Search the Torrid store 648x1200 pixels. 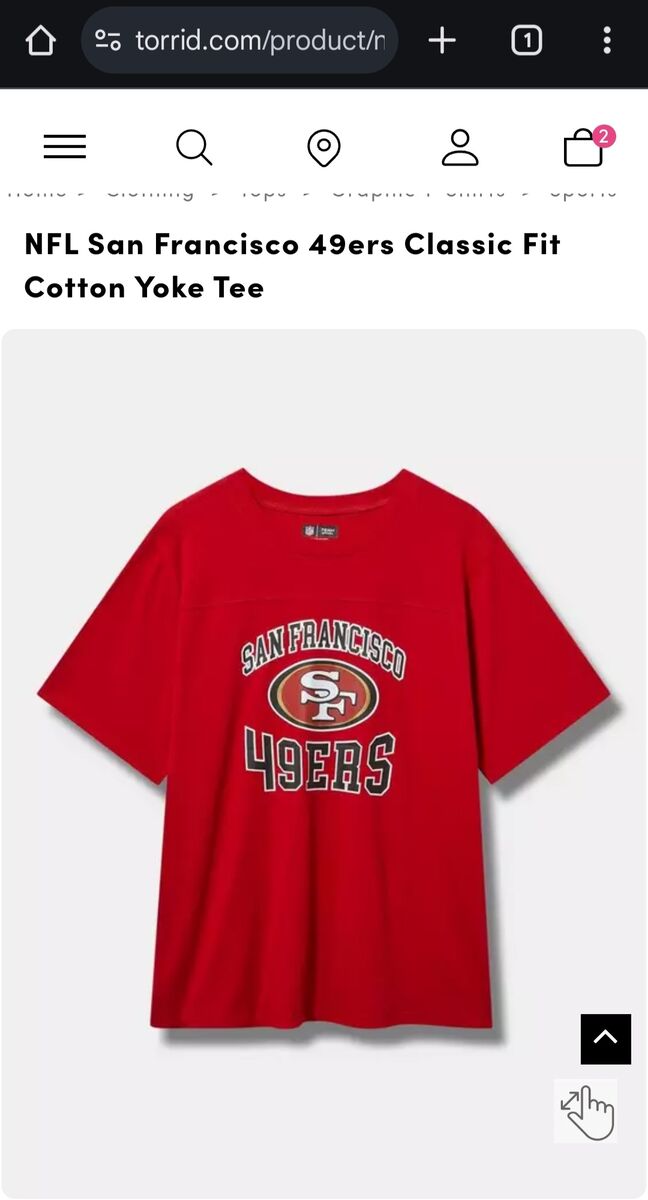(194, 147)
